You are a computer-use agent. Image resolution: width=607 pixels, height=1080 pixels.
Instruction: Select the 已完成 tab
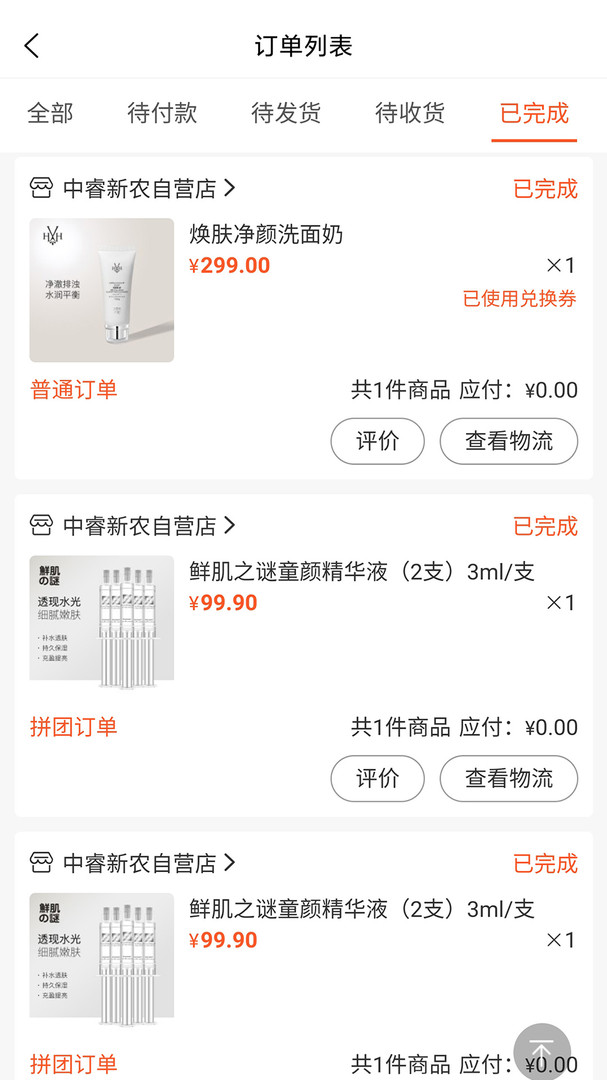click(534, 113)
